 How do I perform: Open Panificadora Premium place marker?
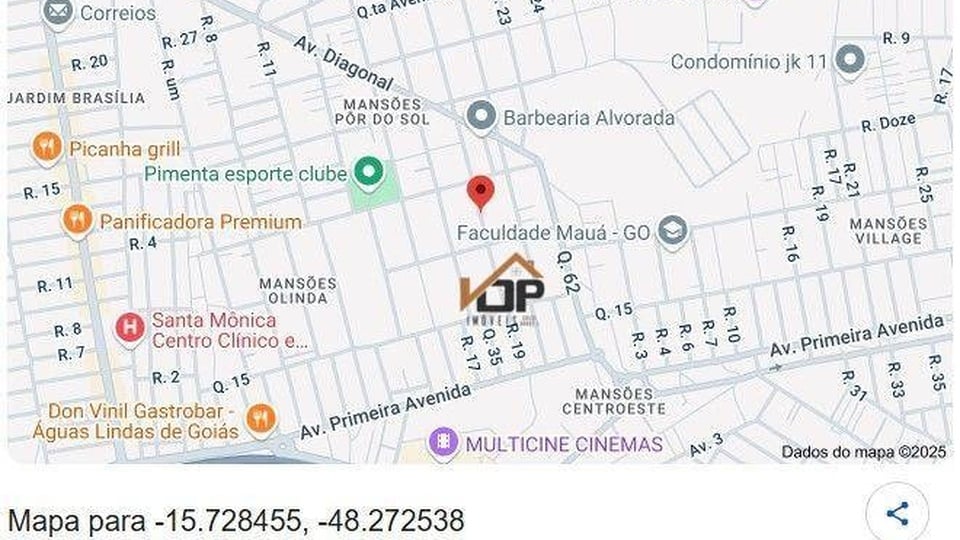[77, 220]
